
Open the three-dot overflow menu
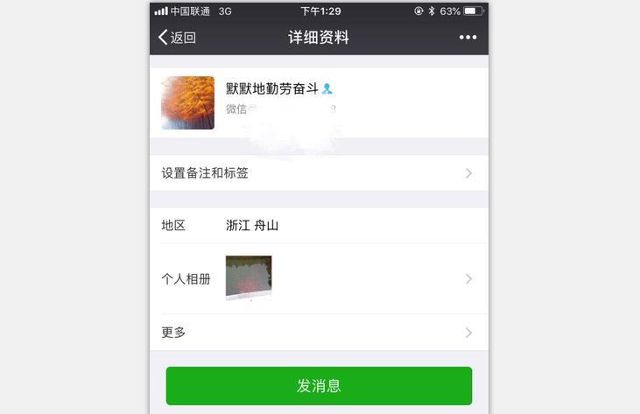click(468, 38)
